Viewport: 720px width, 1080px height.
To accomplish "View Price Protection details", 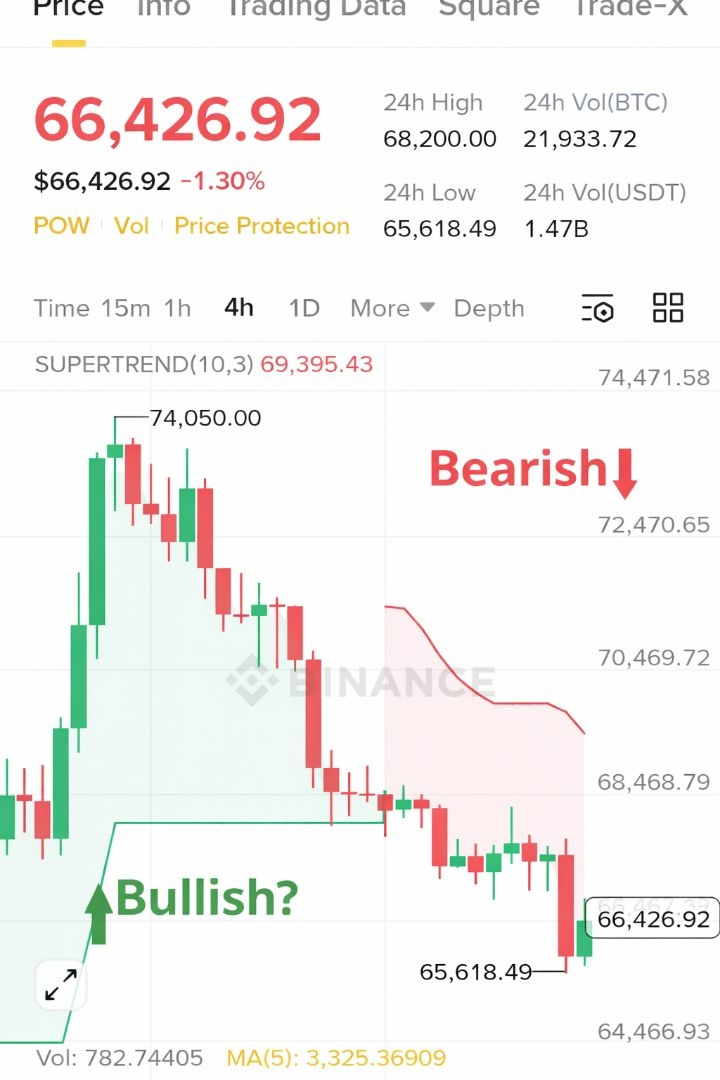I will [262, 226].
